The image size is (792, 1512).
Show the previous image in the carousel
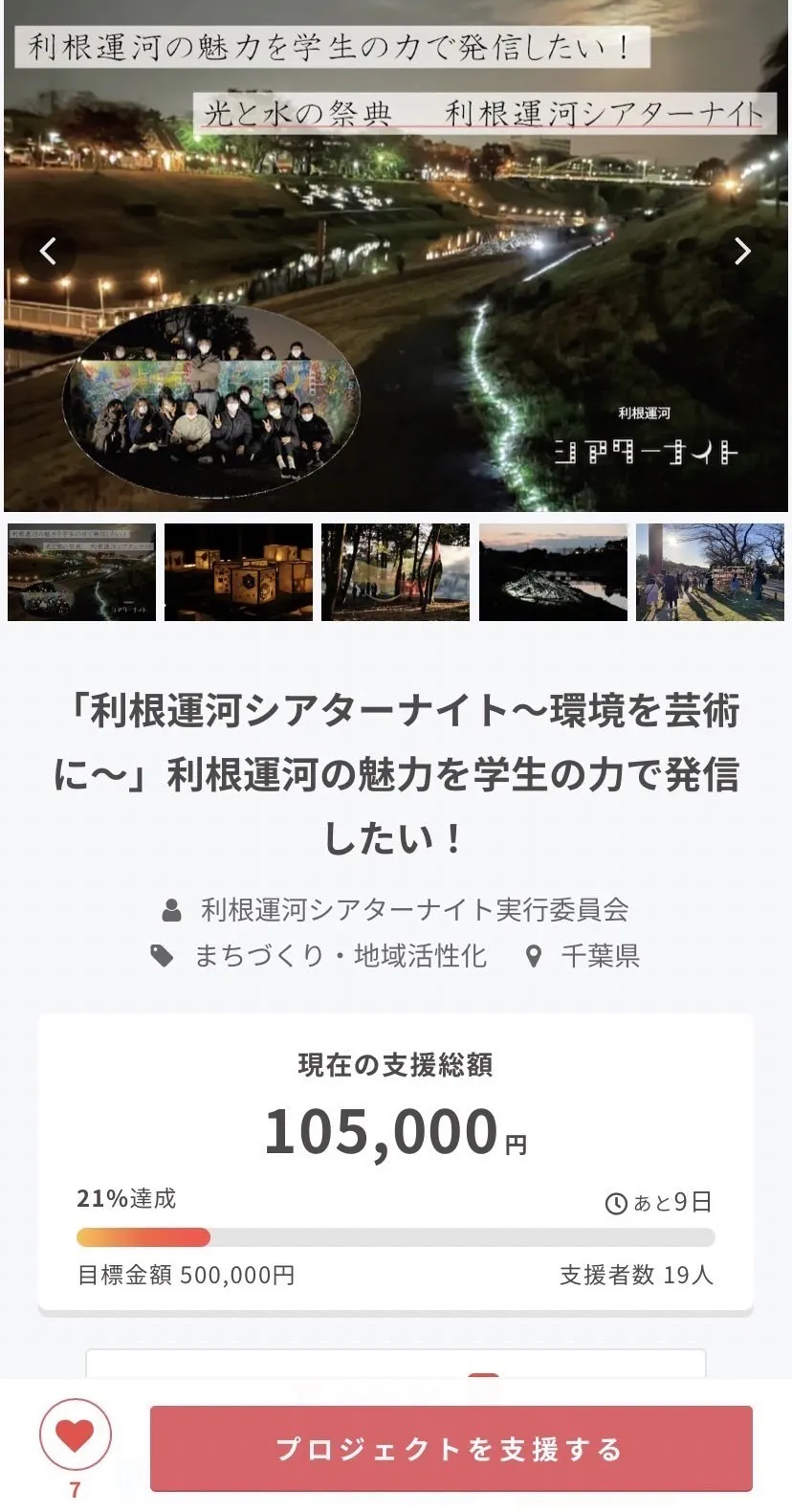coord(48,251)
